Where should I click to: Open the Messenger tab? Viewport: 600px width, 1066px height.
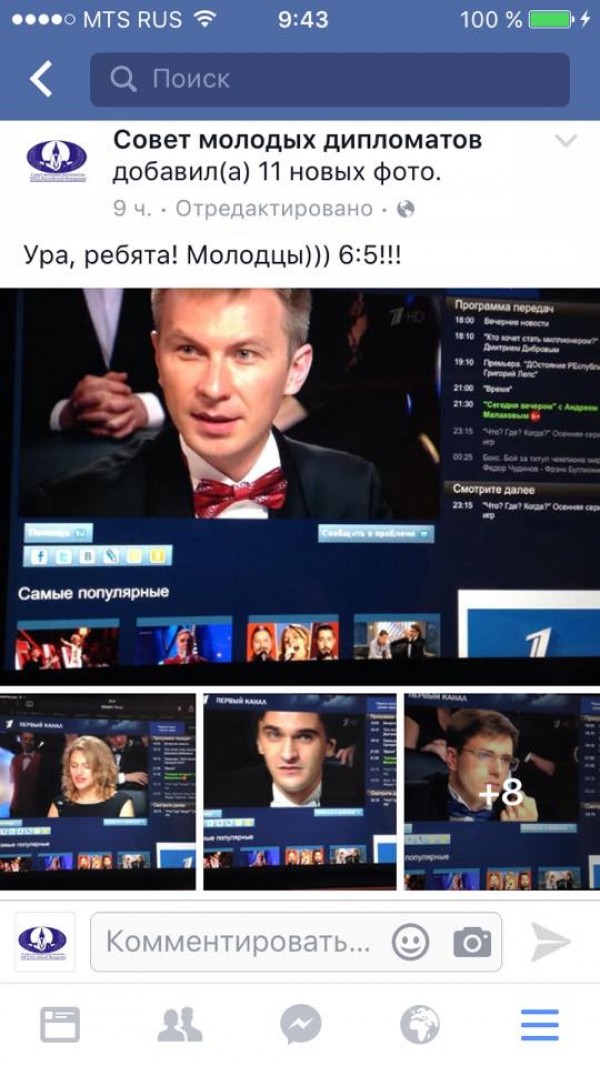300,1024
